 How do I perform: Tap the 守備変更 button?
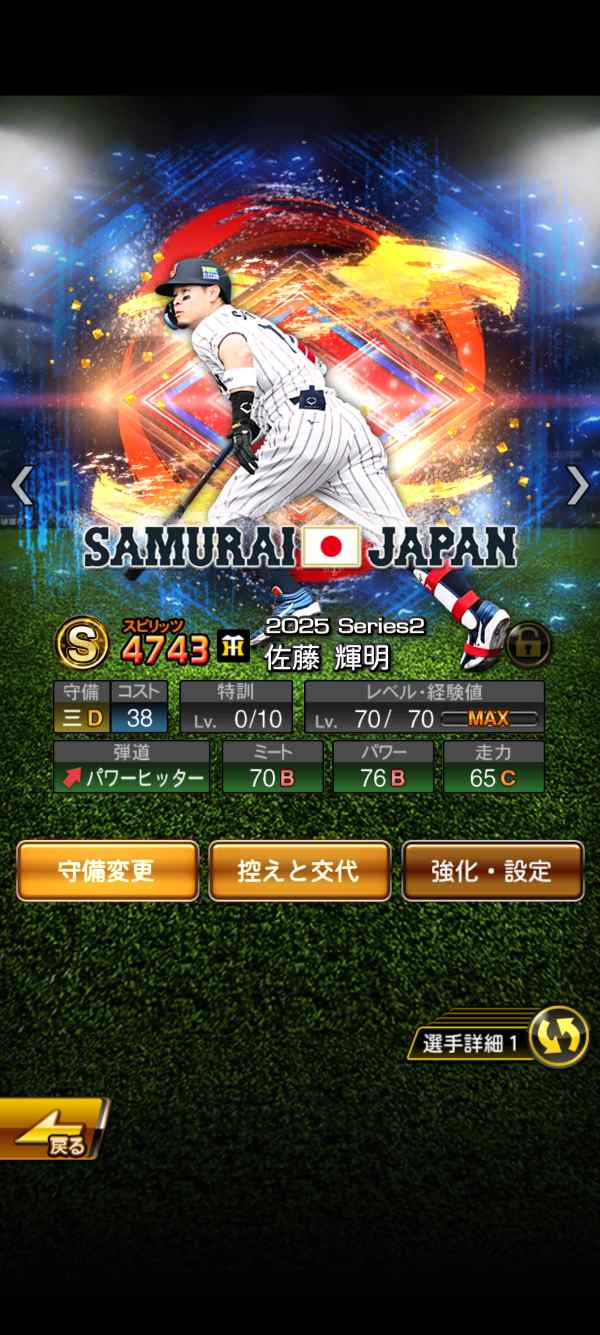pyautogui.click(x=107, y=871)
